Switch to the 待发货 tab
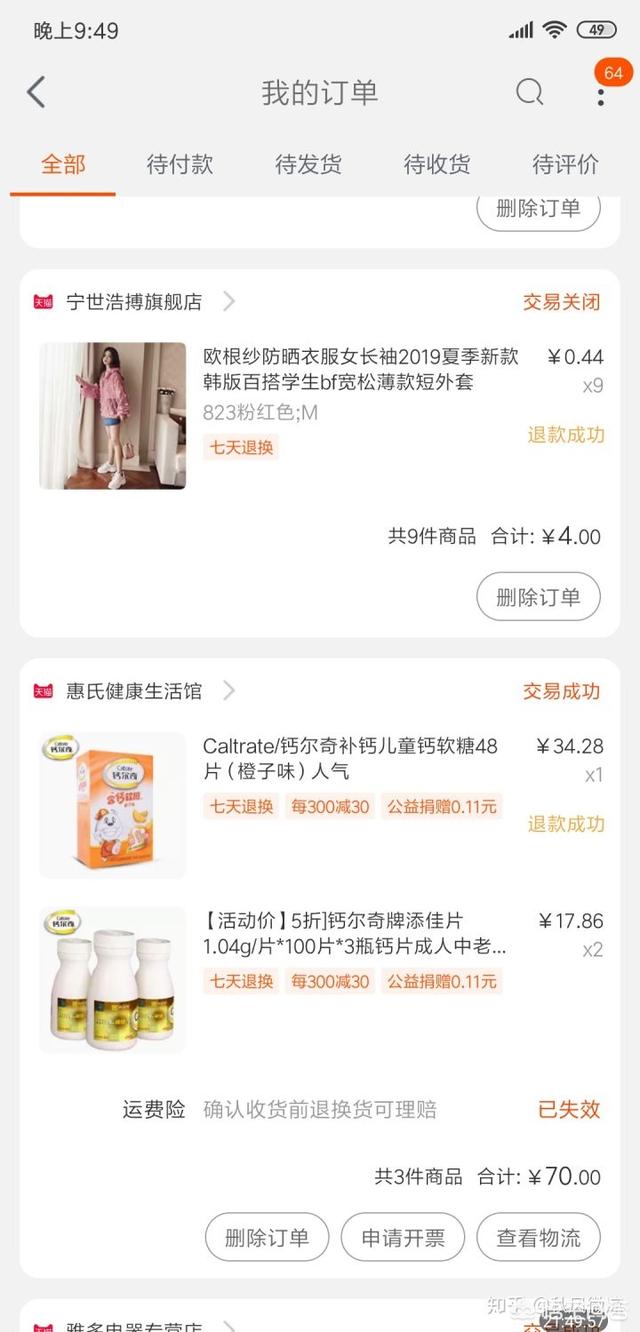The width and height of the screenshot is (640, 1332). tap(308, 165)
